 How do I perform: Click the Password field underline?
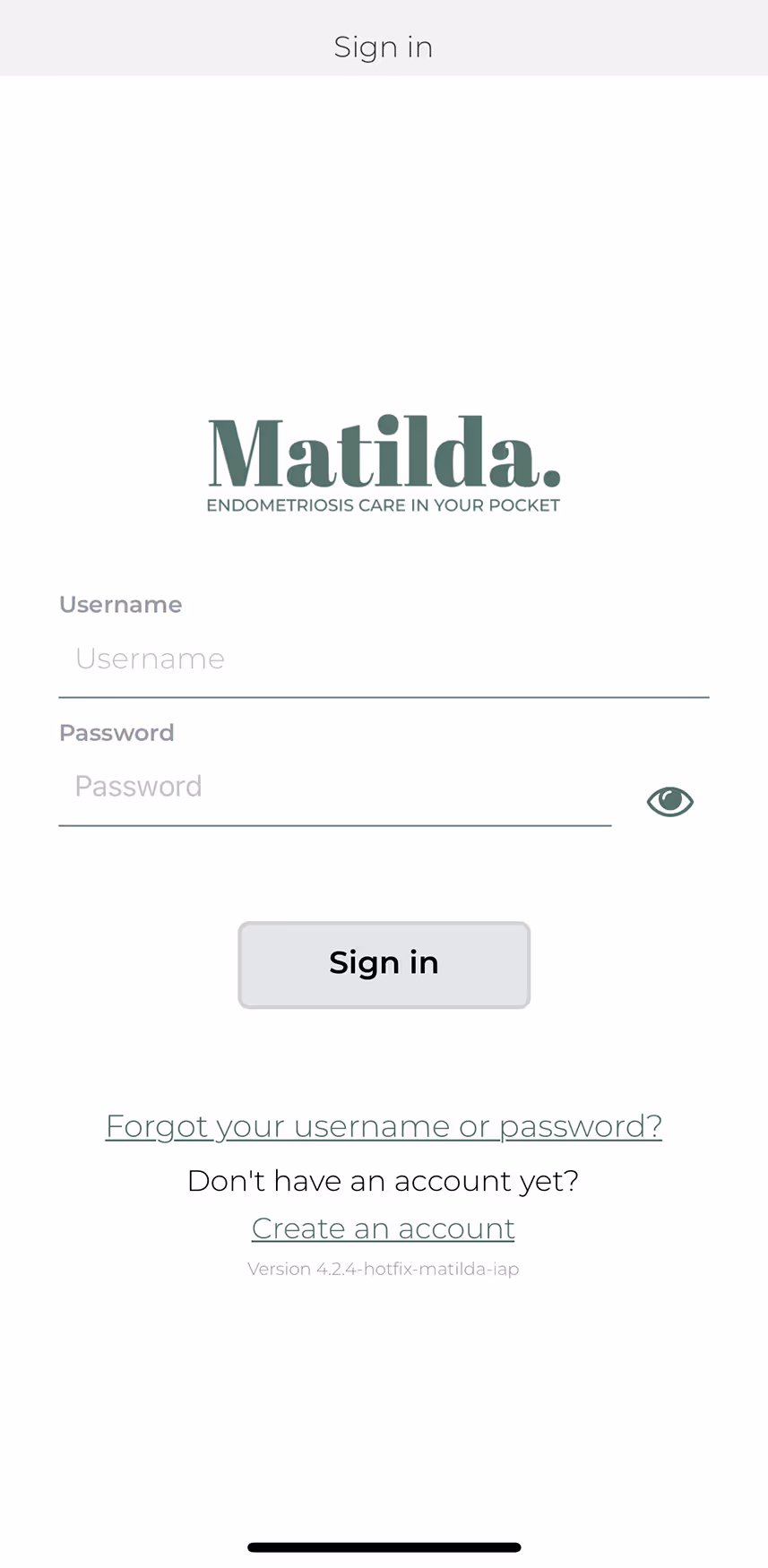point(334,825)
